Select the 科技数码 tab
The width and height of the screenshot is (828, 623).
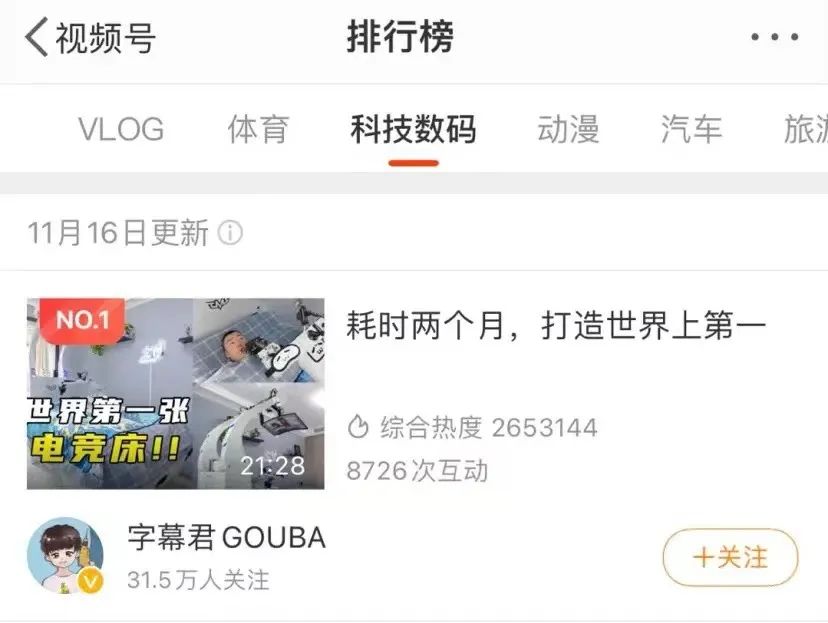[413, 129]
